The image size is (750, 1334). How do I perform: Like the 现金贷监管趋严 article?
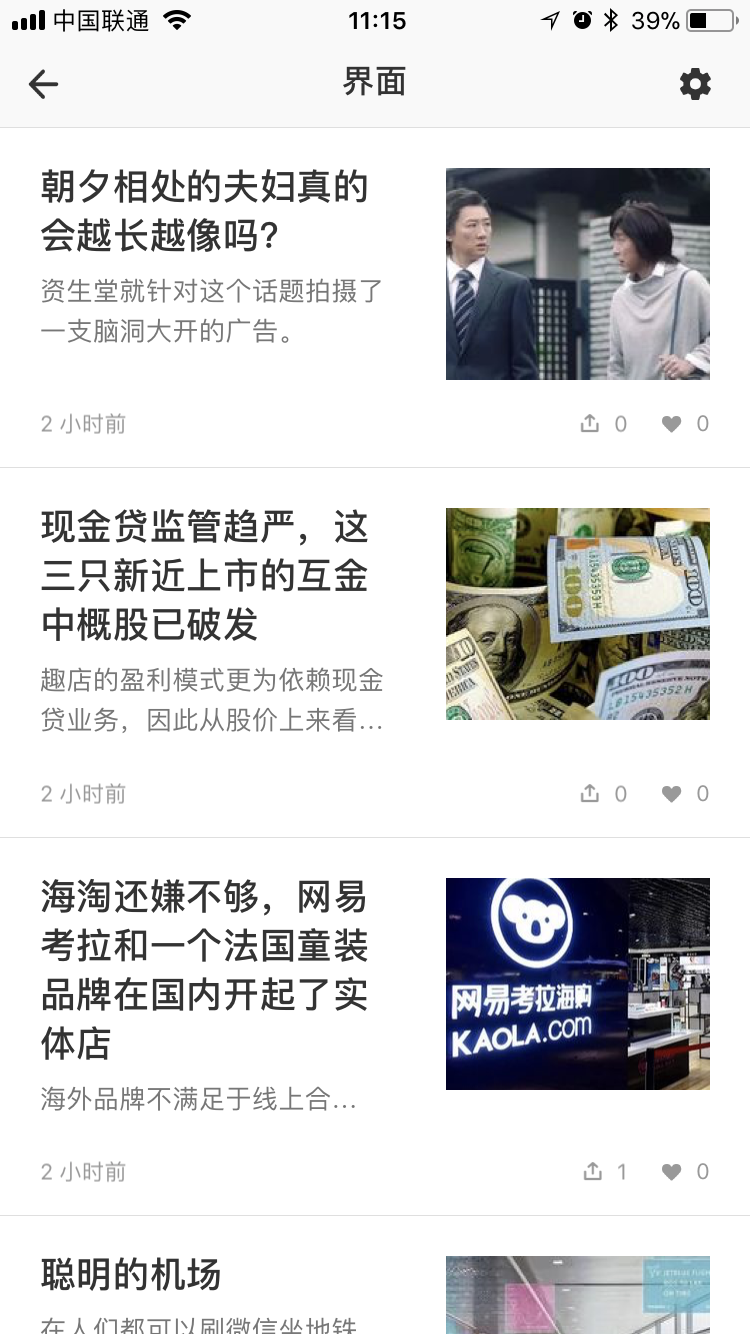672,794
